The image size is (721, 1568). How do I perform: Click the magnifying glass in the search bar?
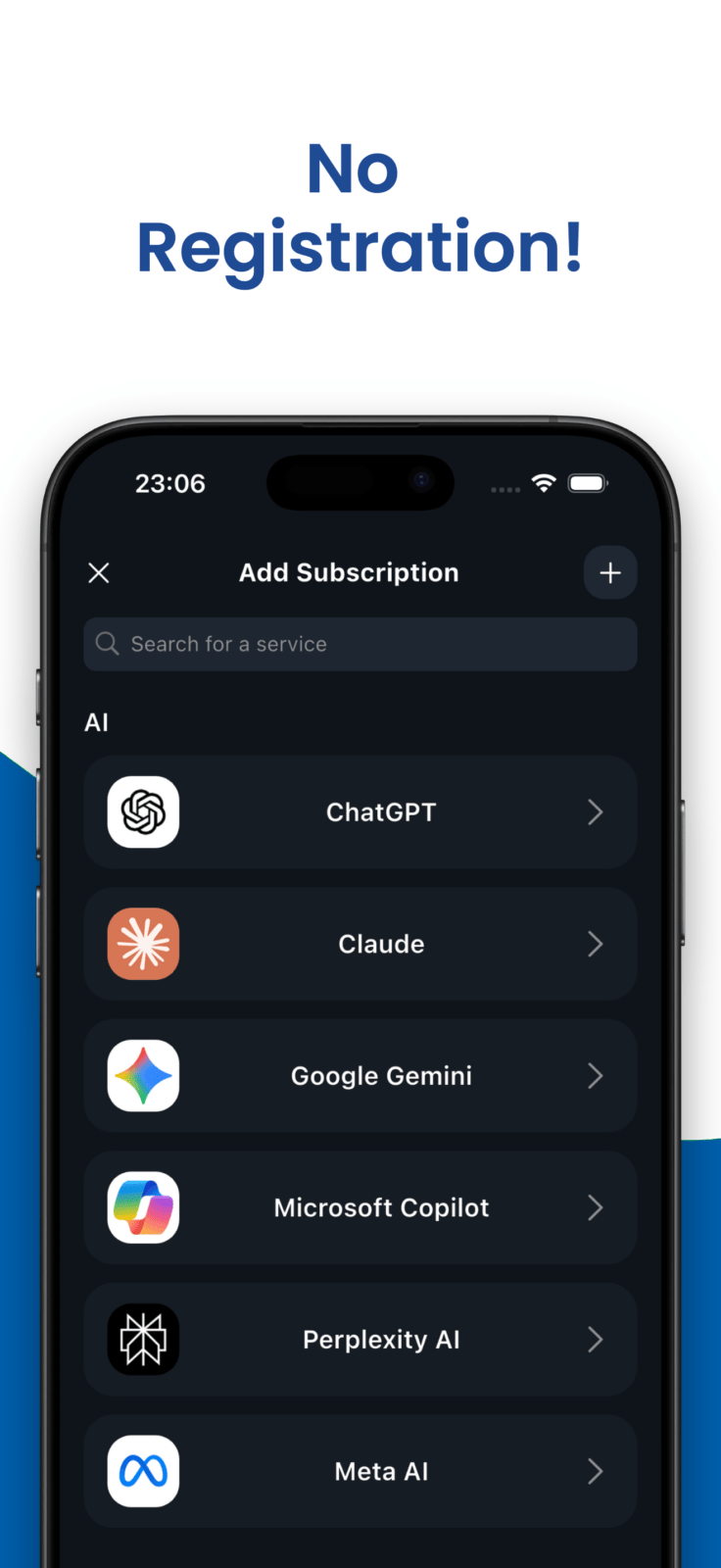[x=107, y=644]
